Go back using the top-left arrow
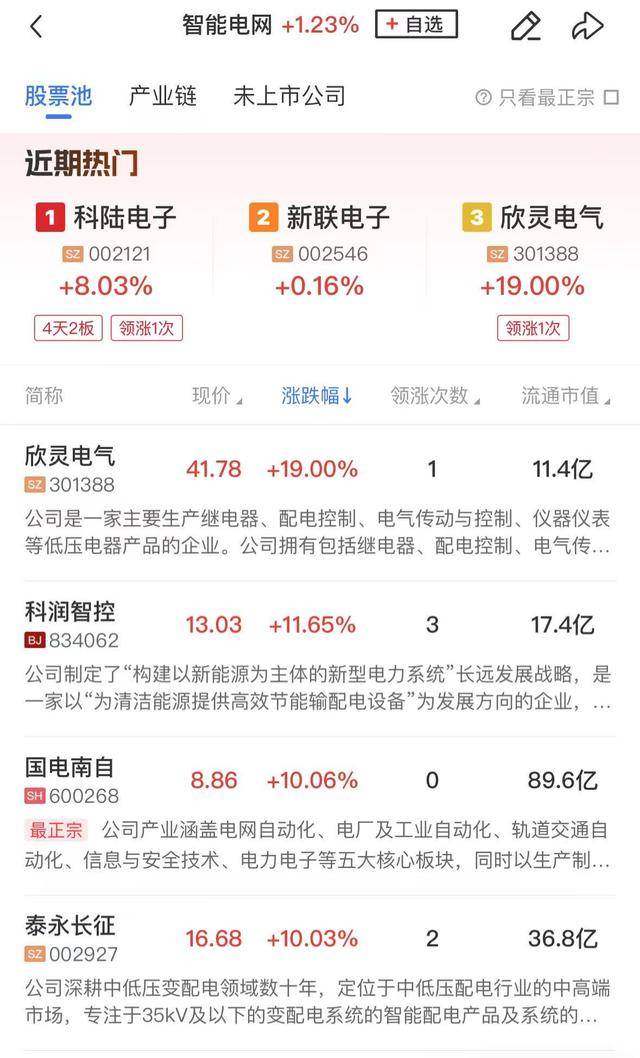640x1058 pixels. [x=36, y=26]
